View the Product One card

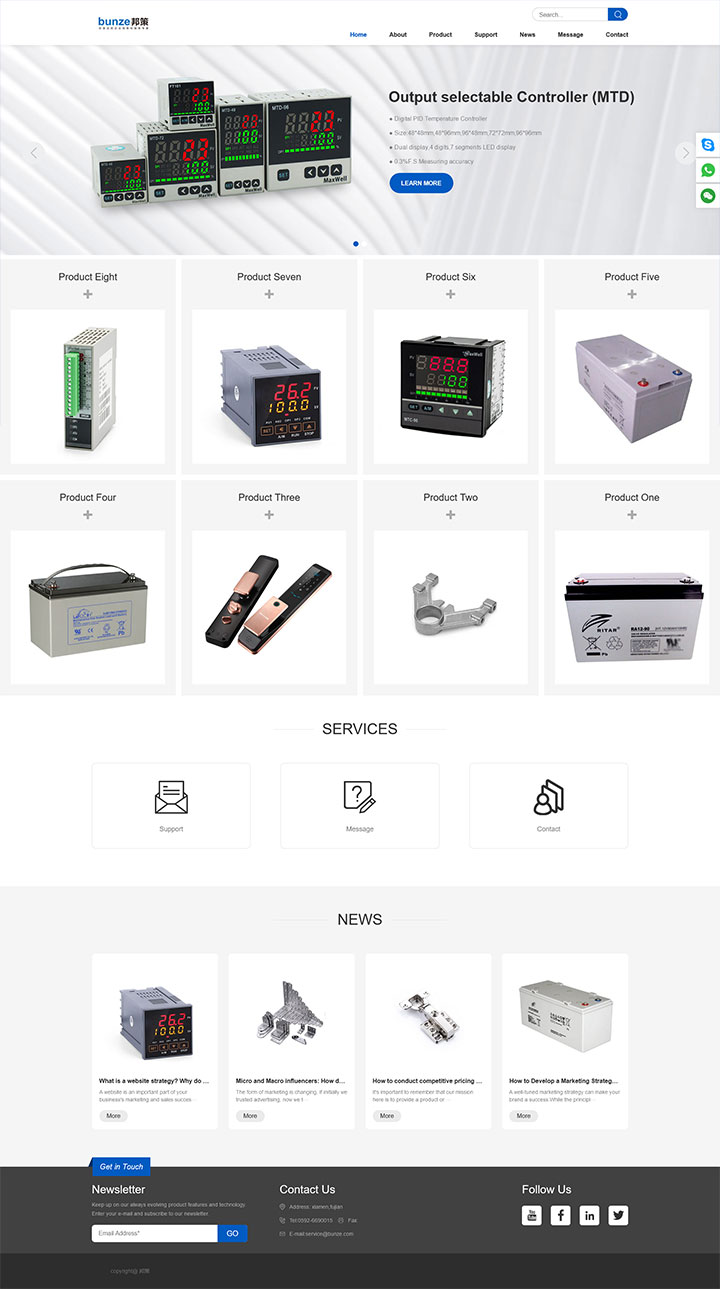pyautogui.click(x=631, y=607)
